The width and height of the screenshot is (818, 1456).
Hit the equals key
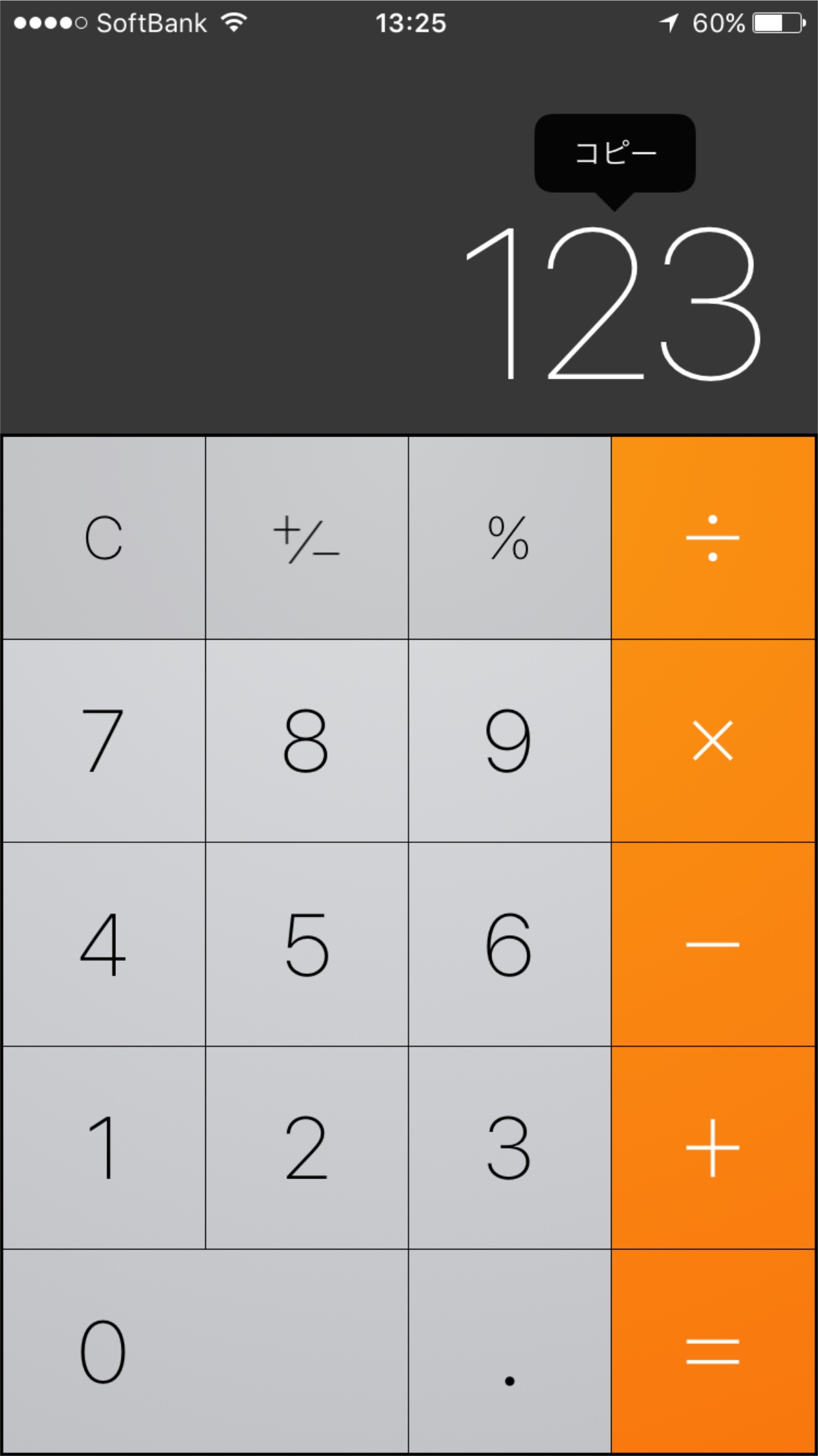click(x=713, y=1352)
